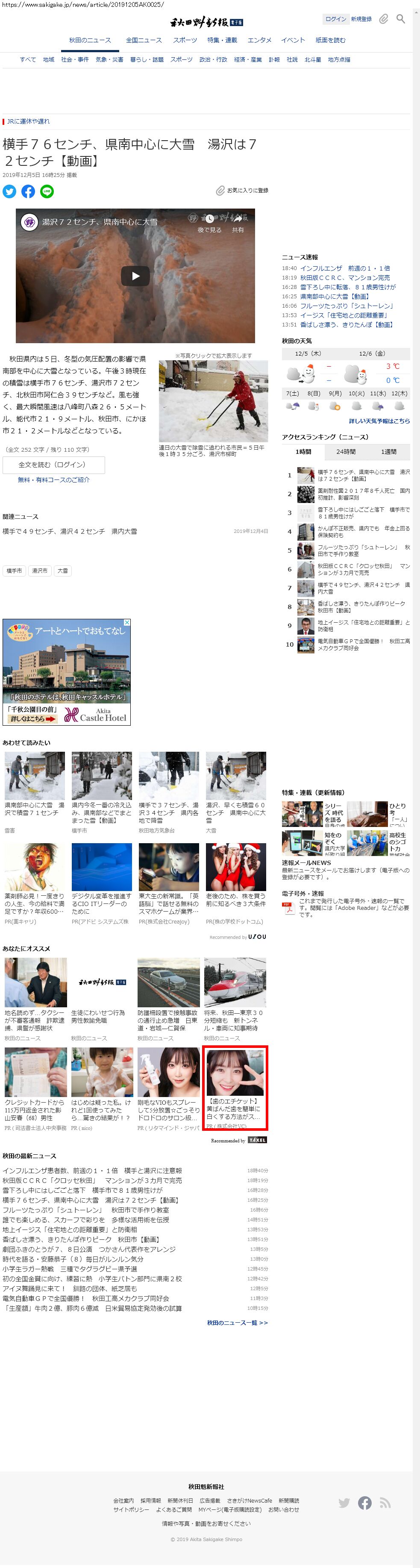Close the Akita Castle Hotel ad
Screen dimensions: 420x1568
[x=126, y=623]
